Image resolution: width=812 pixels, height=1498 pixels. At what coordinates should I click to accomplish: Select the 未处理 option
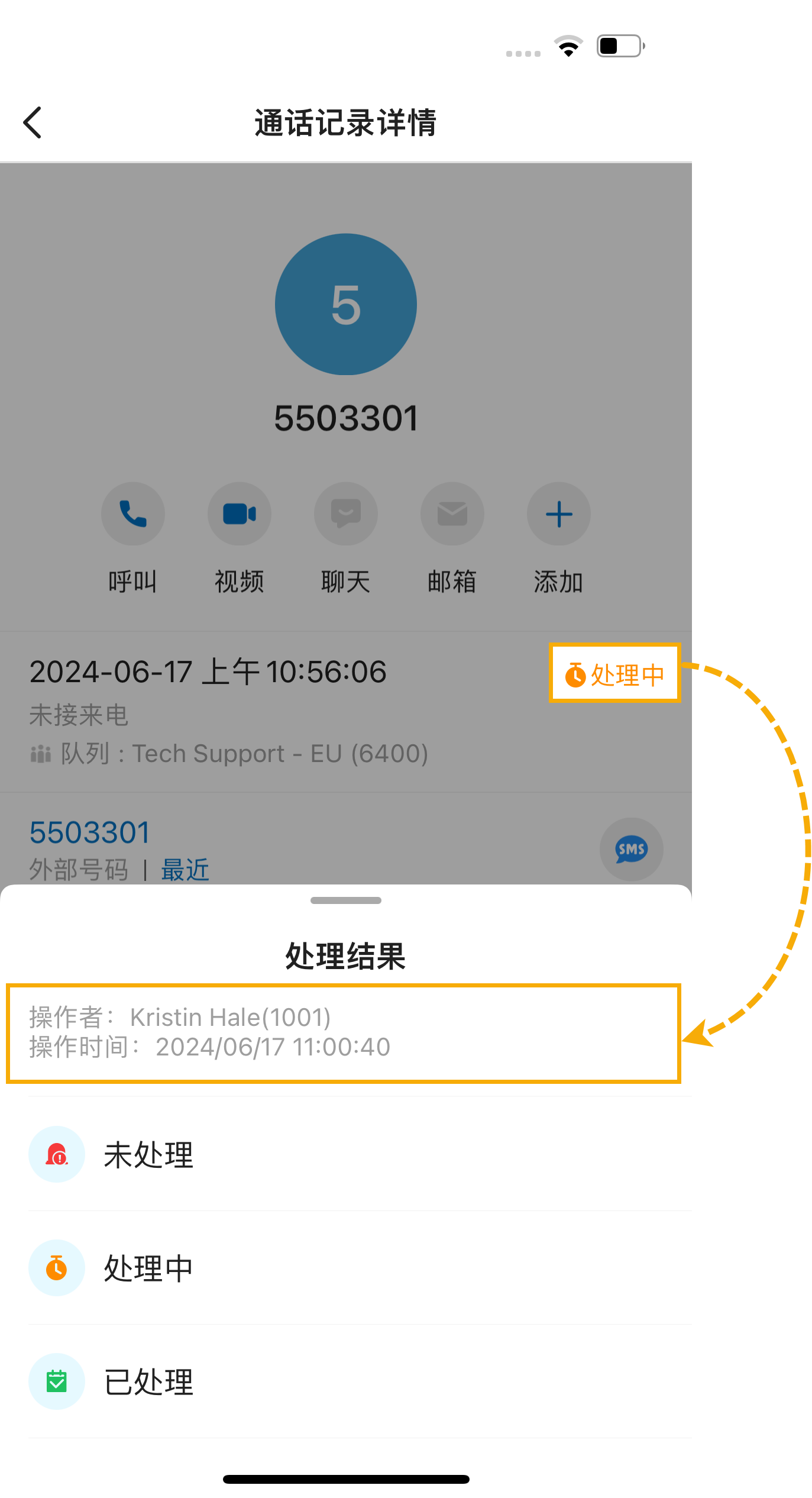[x=148, y=1155]
